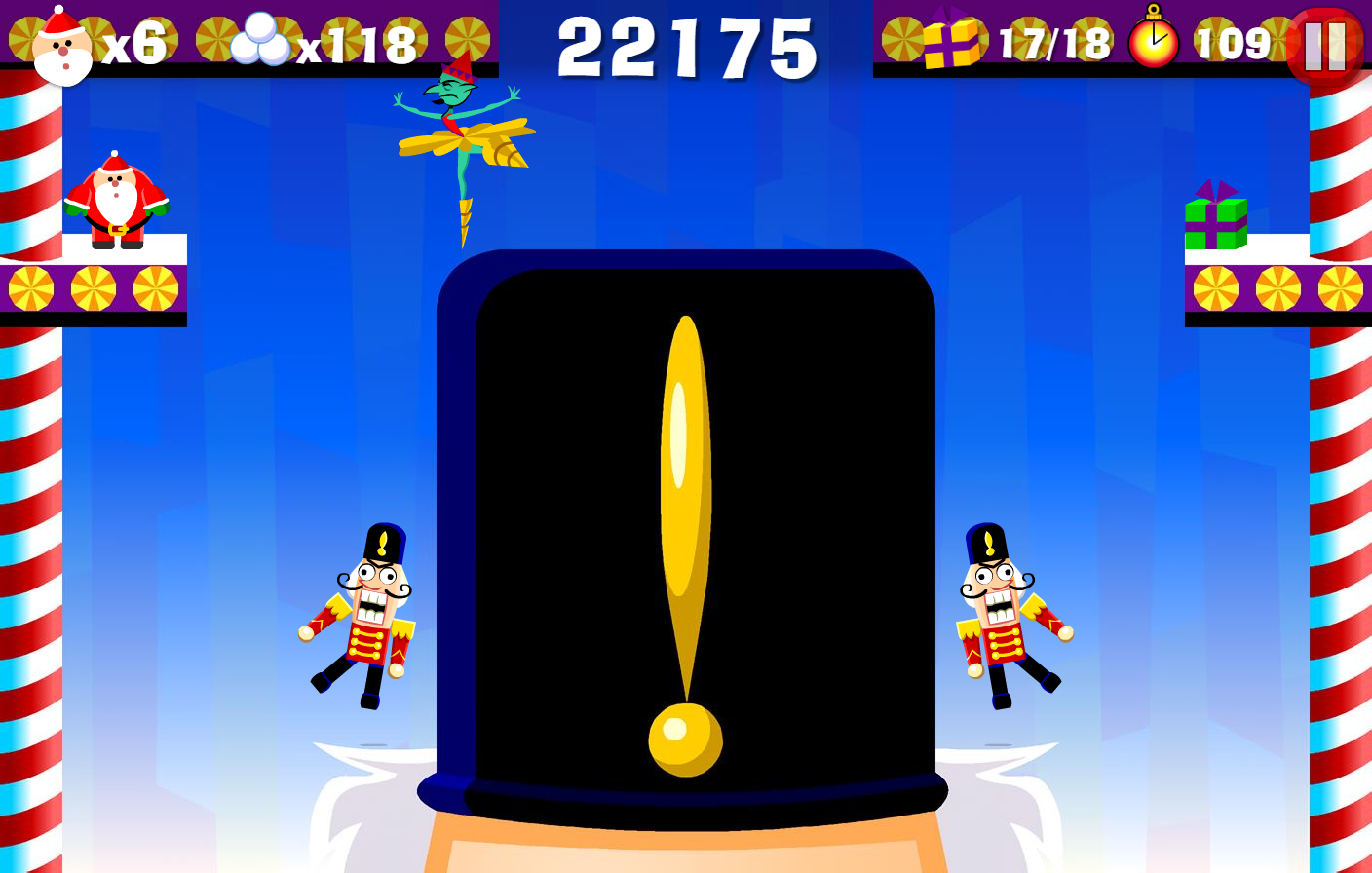Pause the game with the red button

[x=1324, y=45]
